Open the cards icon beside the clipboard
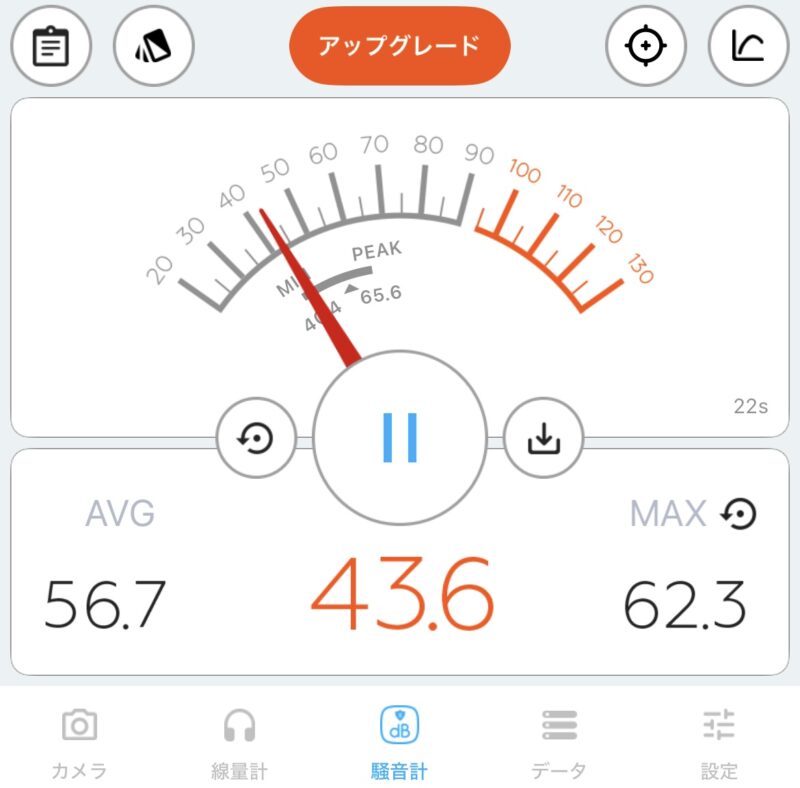Image resolution: width=800 pixels, height=788 pixels. point(153,46)
